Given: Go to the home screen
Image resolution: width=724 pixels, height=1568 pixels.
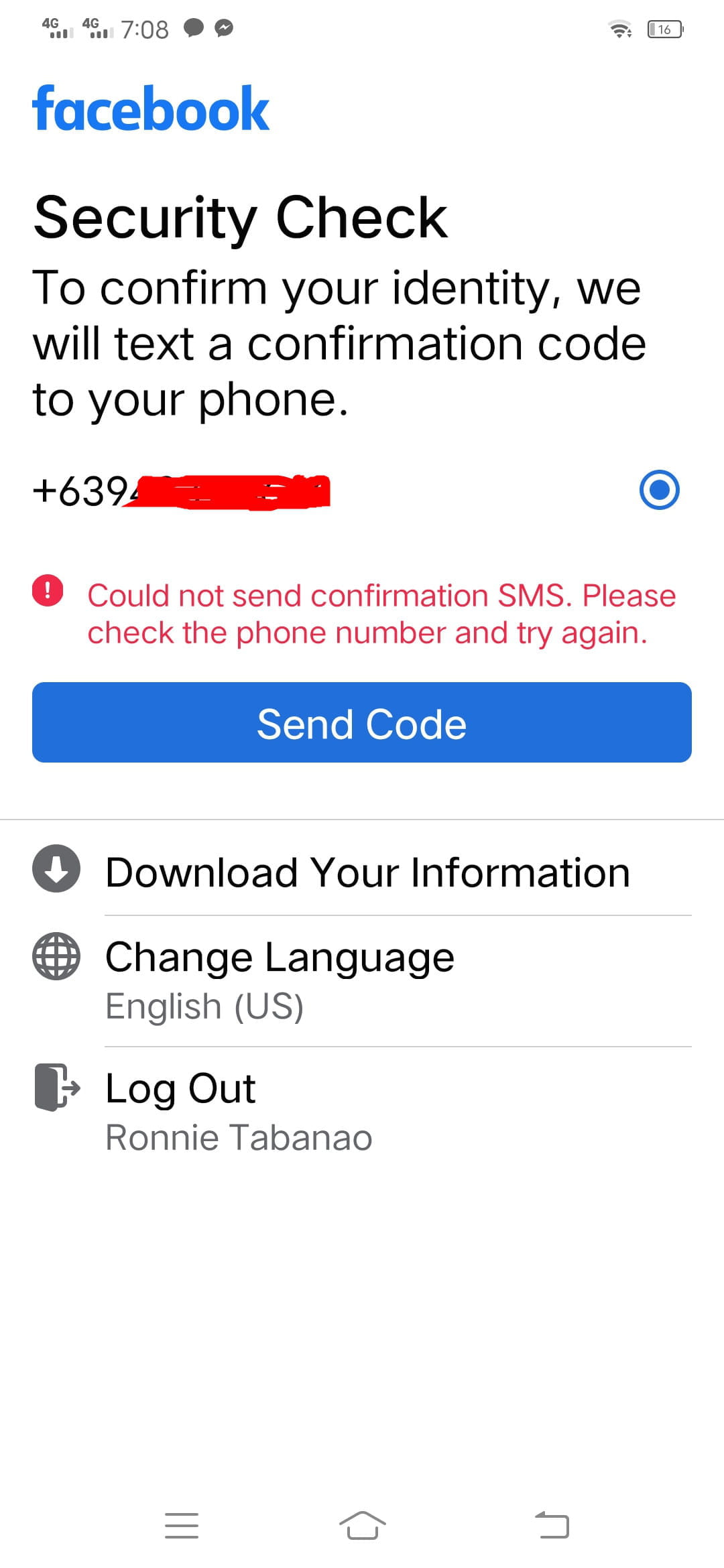Looking at the screenshot, I should pyautogui.click(x=362, y=1525).
